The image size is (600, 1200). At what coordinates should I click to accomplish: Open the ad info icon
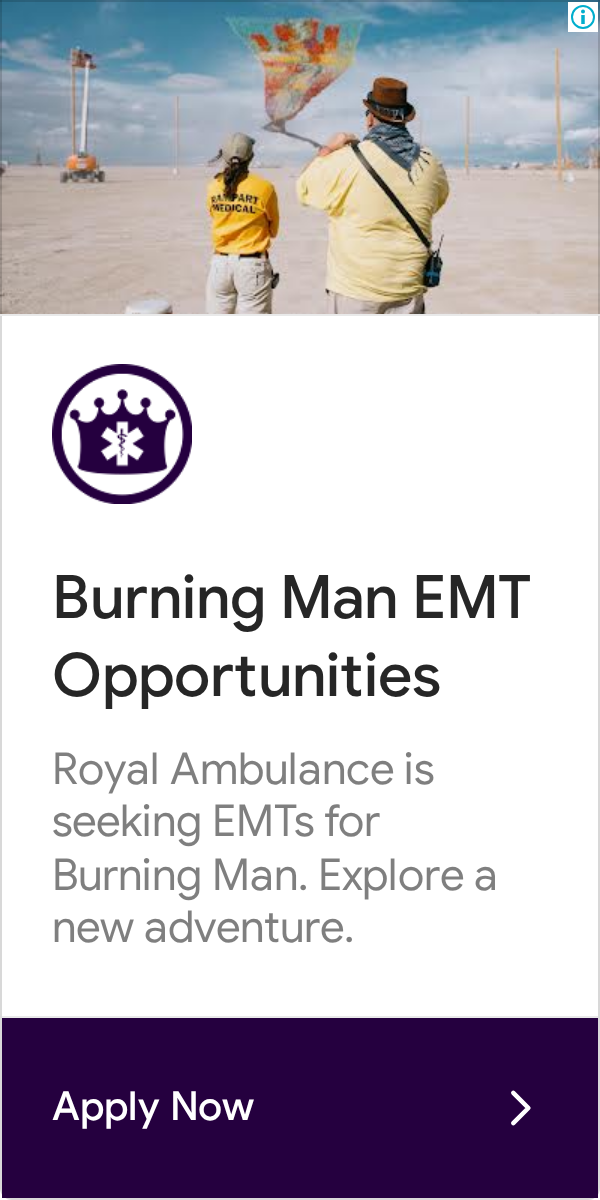click(582, 17)
